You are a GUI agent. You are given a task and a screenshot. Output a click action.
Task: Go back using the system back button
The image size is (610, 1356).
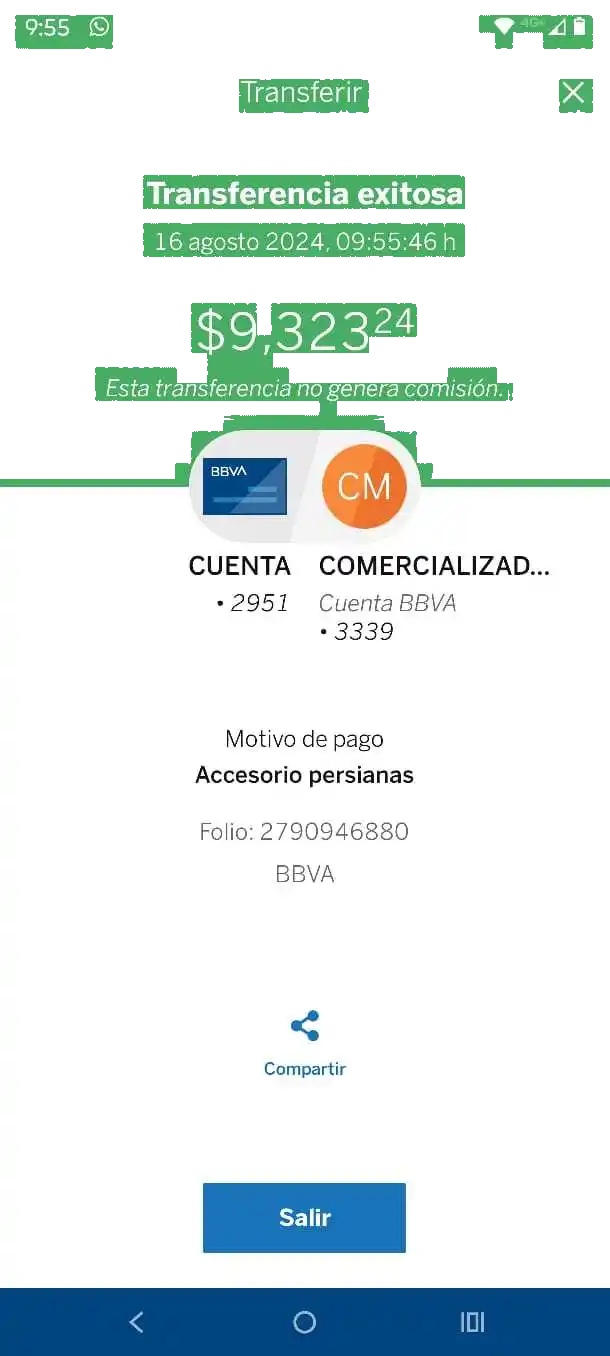[x=137, y=1322]
